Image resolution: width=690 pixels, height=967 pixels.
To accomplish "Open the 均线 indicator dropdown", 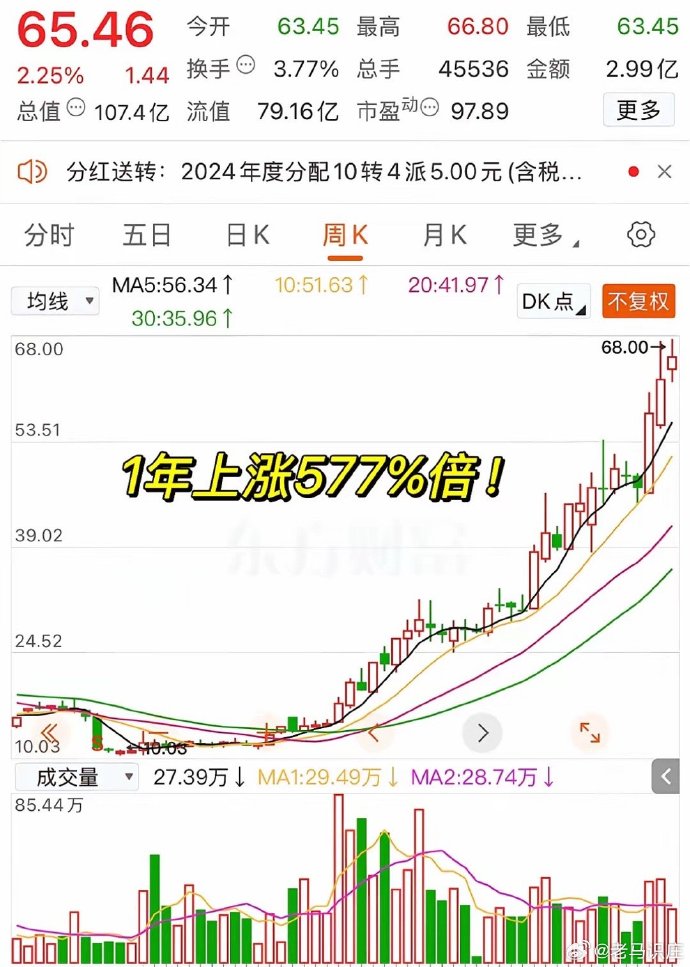I will (x=55, y=300).
